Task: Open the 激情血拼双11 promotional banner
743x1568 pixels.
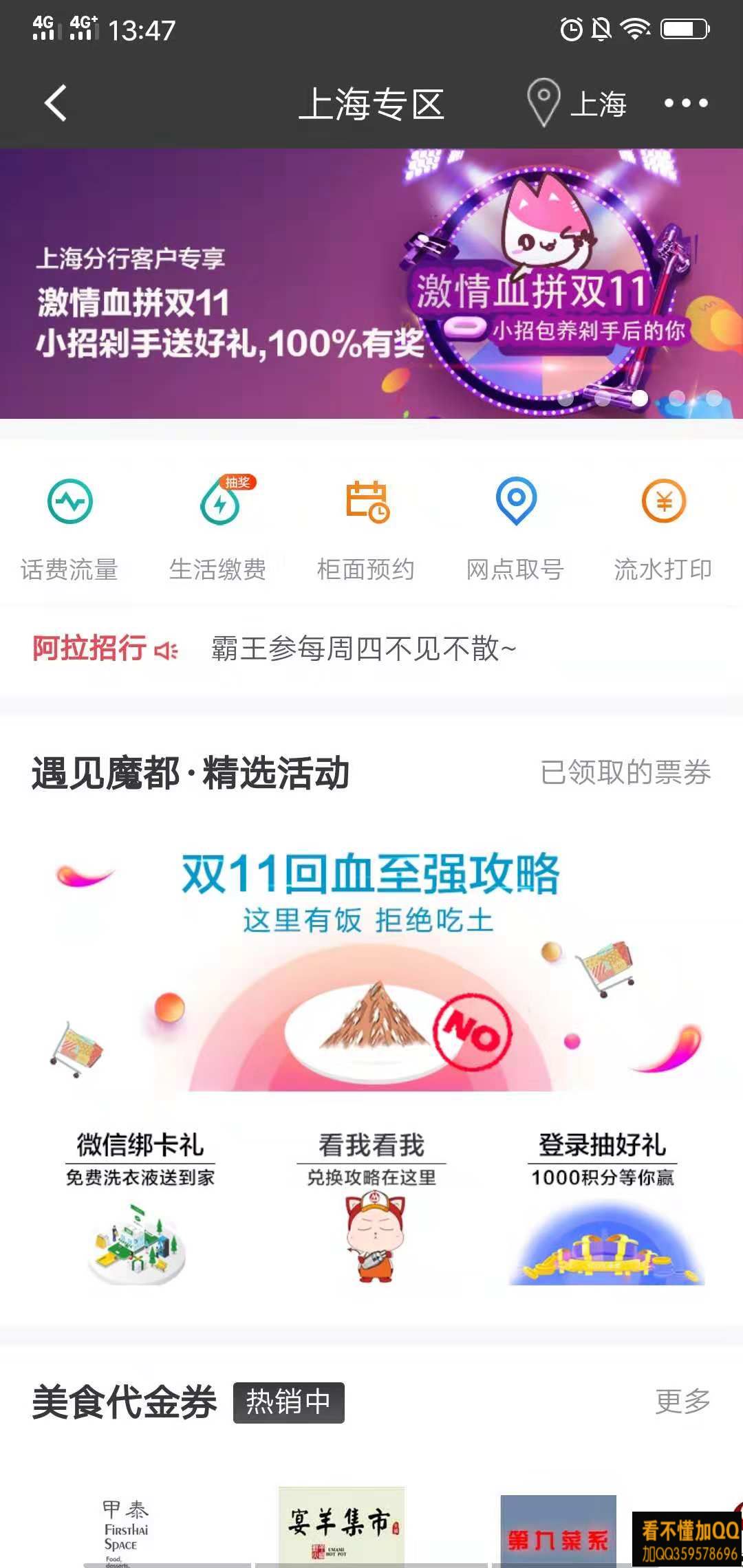Action: [x=371, y=283]
